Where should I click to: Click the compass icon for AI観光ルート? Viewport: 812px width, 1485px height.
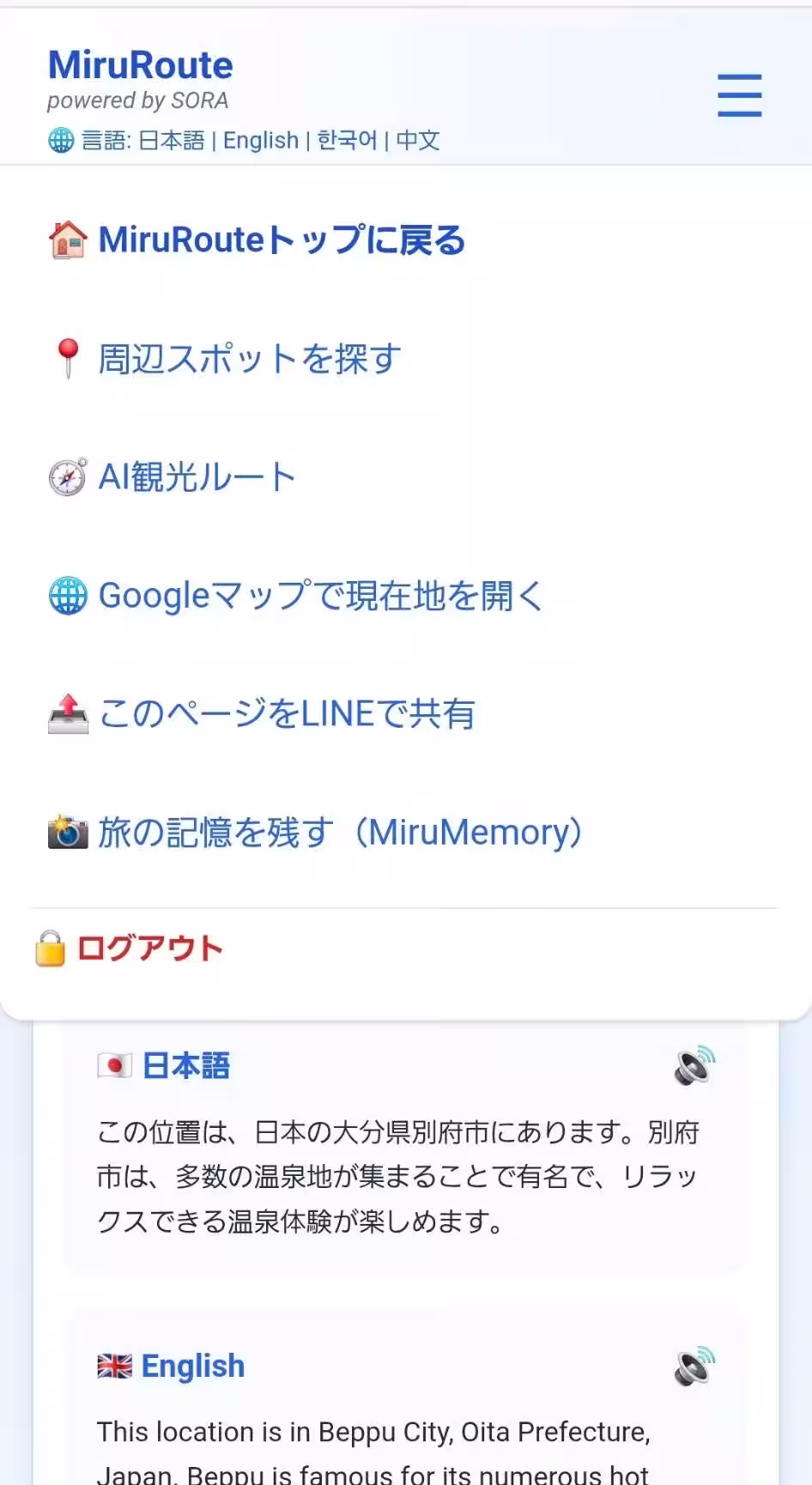point(68,476)
